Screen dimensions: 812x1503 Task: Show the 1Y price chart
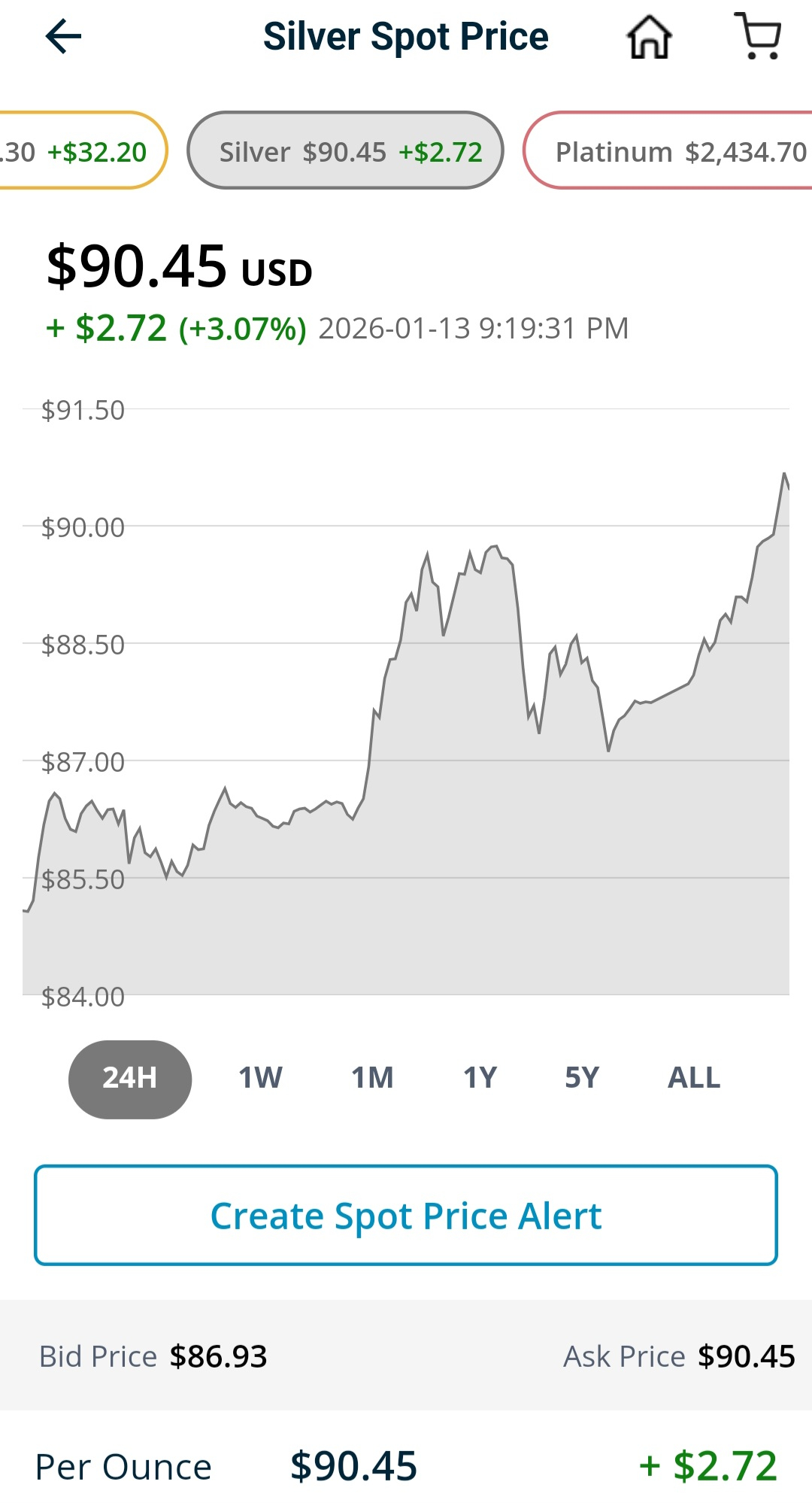tap(480, 1078)
